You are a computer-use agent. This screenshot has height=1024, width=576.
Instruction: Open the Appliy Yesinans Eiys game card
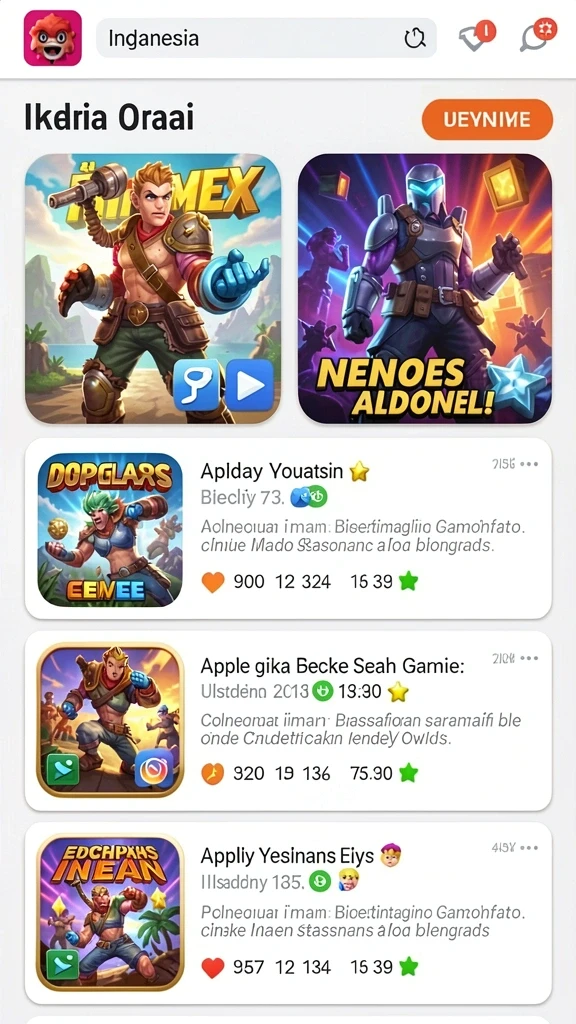(288, 913)
